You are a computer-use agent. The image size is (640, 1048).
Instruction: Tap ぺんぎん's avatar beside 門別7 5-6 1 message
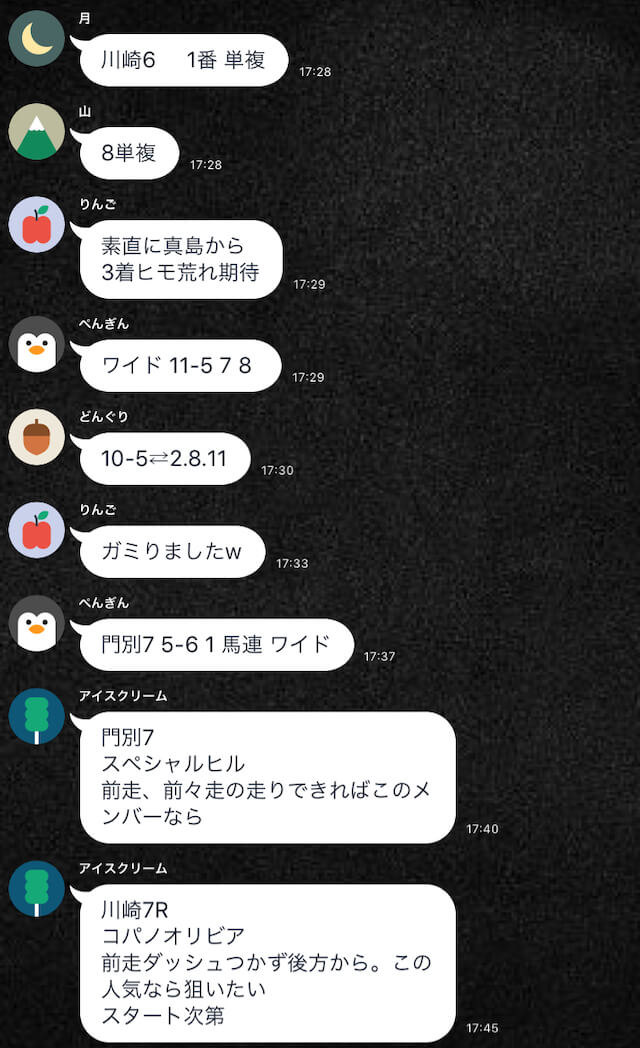(x=37, y=623)
